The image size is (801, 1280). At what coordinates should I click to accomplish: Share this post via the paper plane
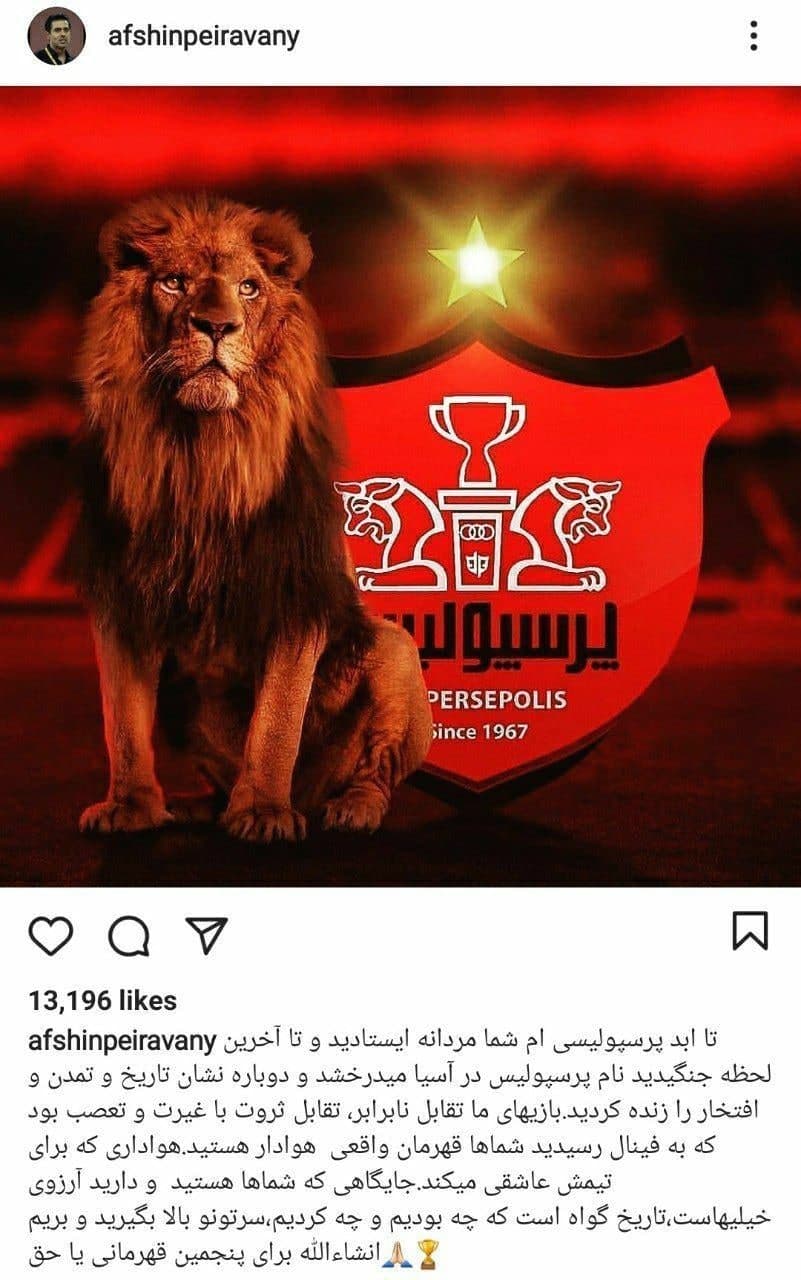coord(206,933)
